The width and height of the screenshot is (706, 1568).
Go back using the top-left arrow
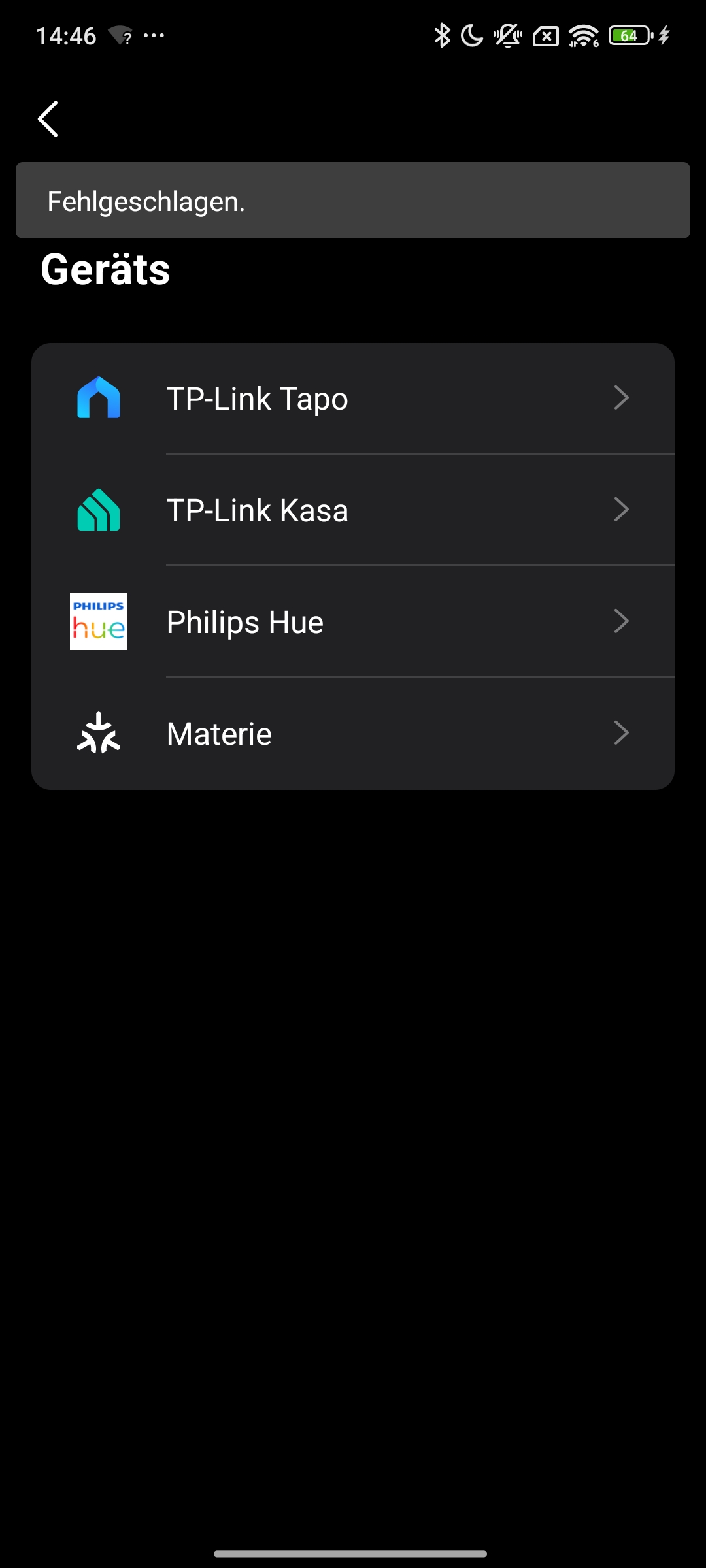pyautogui.click(x=48, y=119)
